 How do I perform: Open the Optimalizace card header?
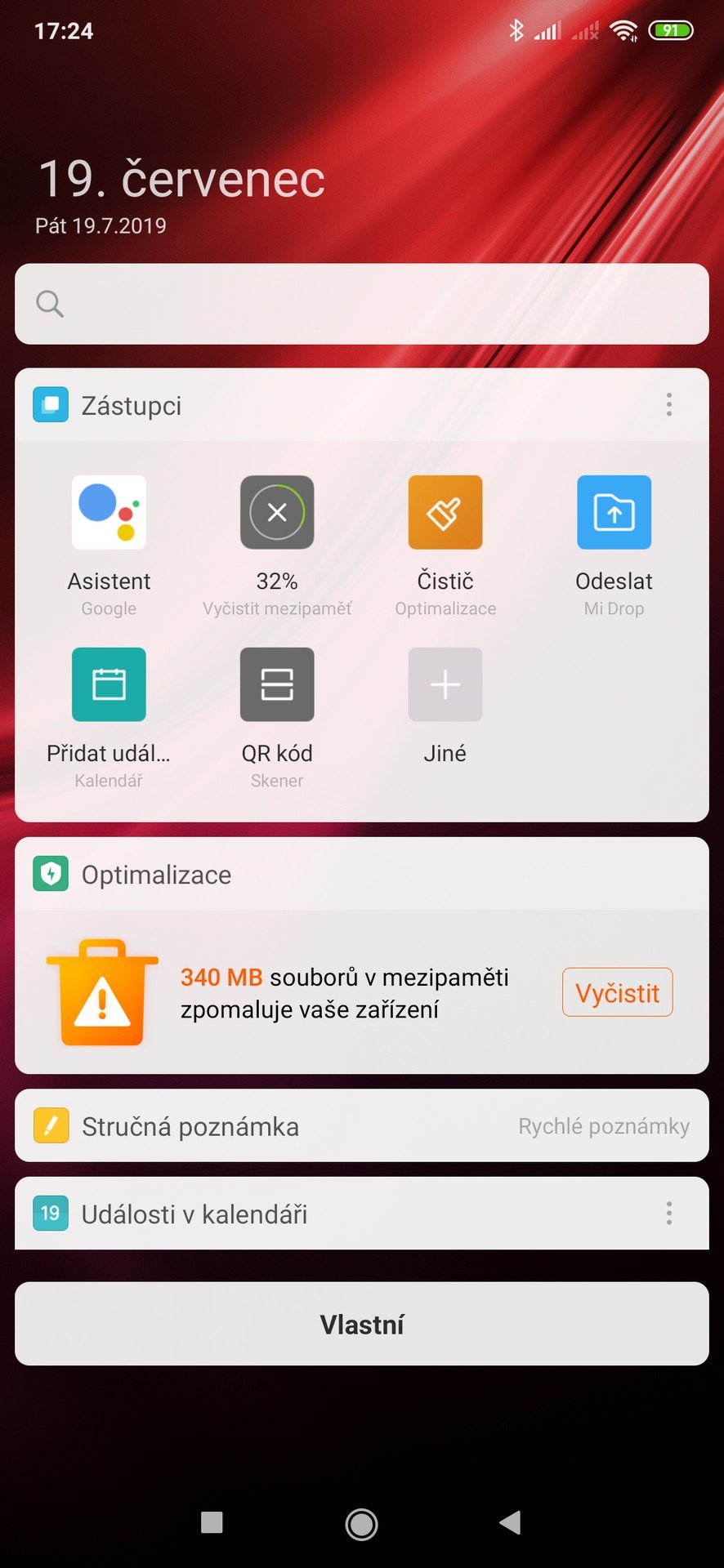(x=361, y=874)
